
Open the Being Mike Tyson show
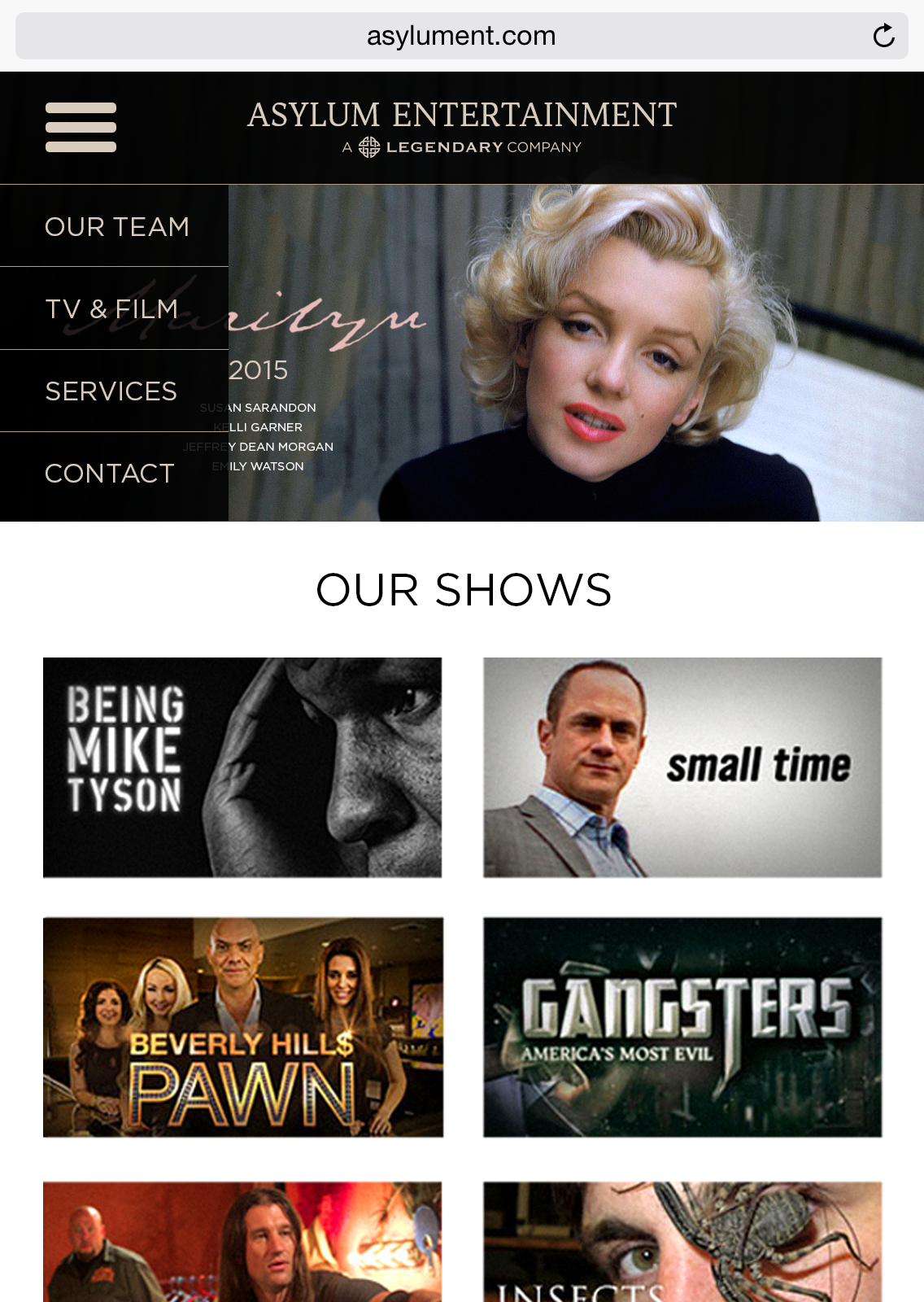242,767
